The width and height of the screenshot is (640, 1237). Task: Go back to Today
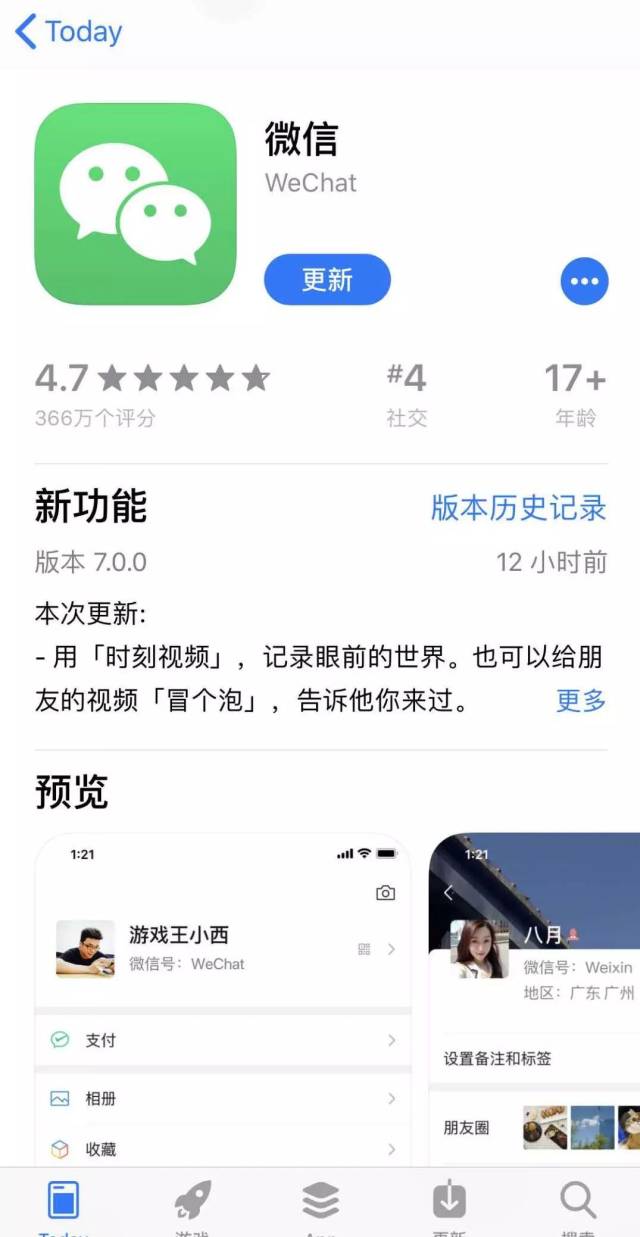[68, 32]
